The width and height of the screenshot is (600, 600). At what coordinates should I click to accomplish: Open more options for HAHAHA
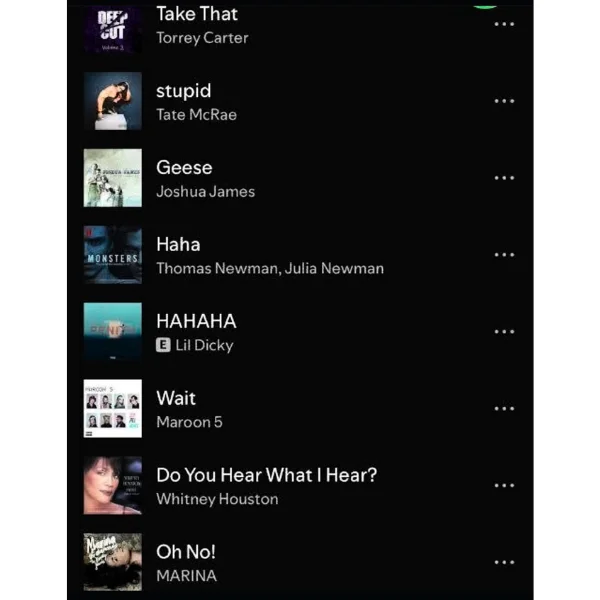click(x=504, y=332)
